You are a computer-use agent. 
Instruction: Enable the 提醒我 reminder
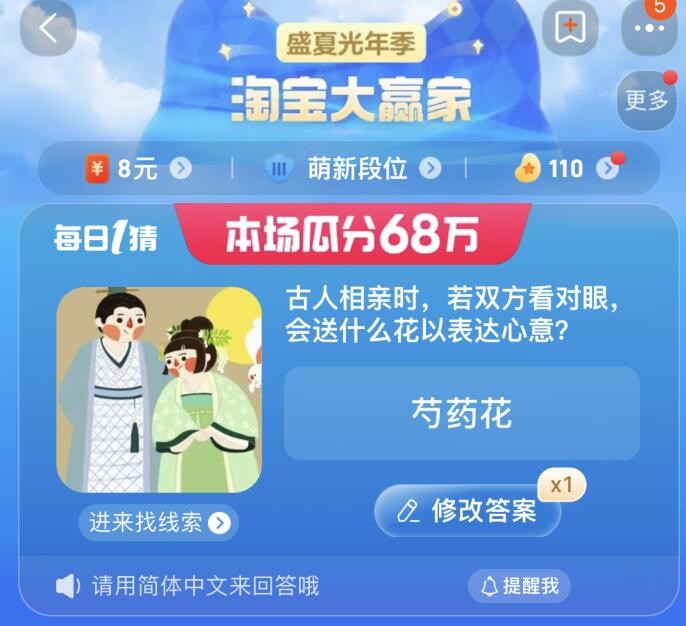(521, 586)
